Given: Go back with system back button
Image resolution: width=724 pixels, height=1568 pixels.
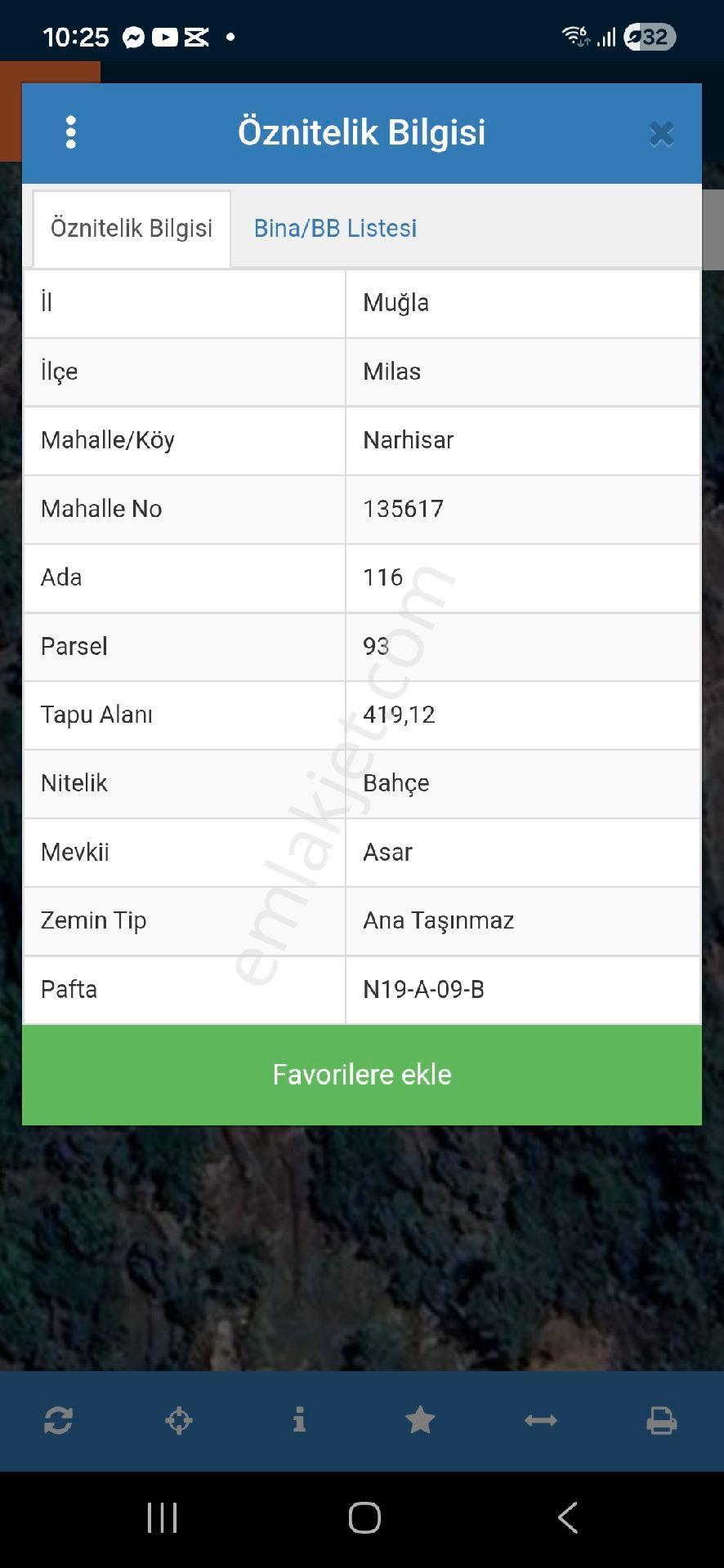Looking at the screenshot, I should (568, 1517).
